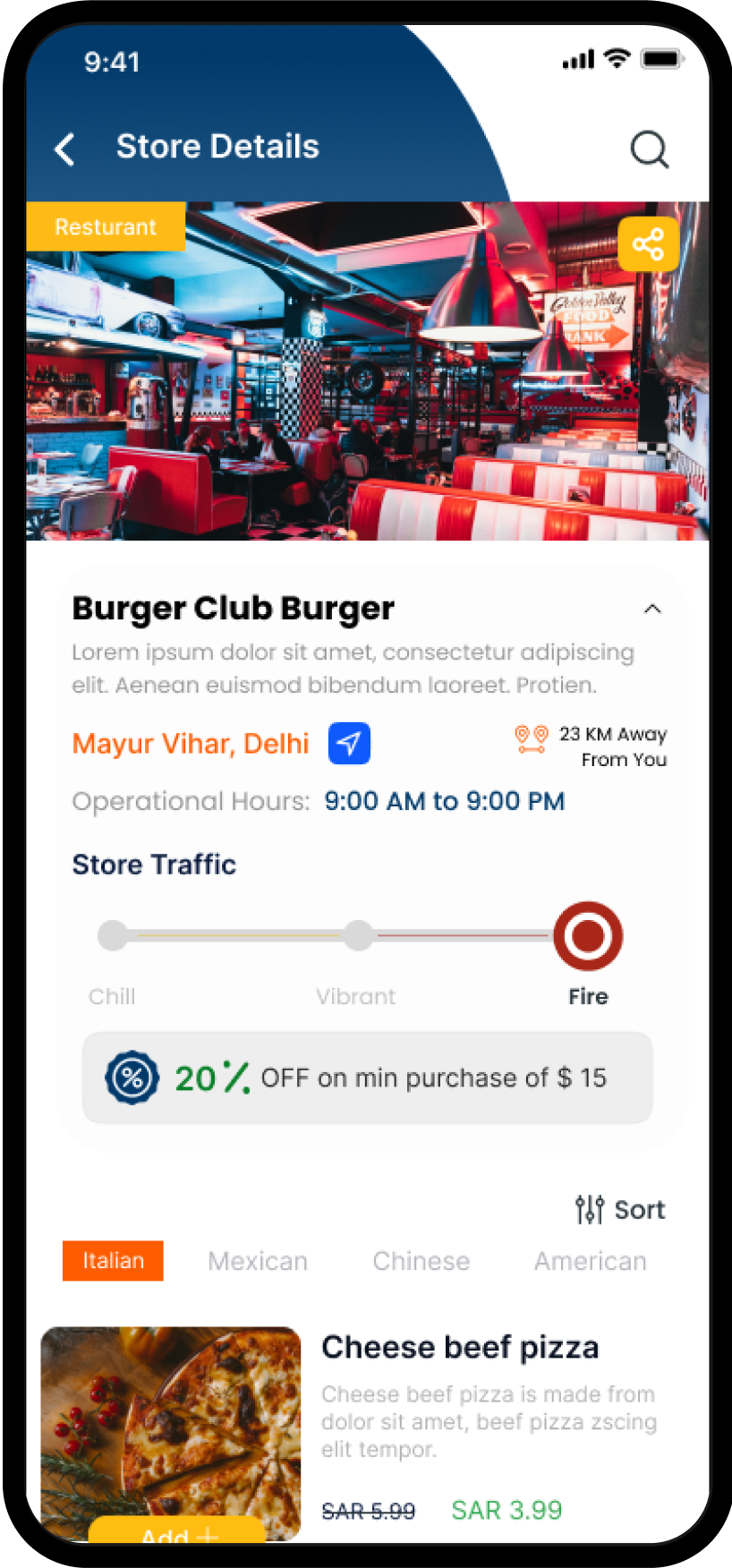The image size is (732, 1568).
Task: Open directions to Mayur Vihar, Delhi
Action: [x=349, y=743]
